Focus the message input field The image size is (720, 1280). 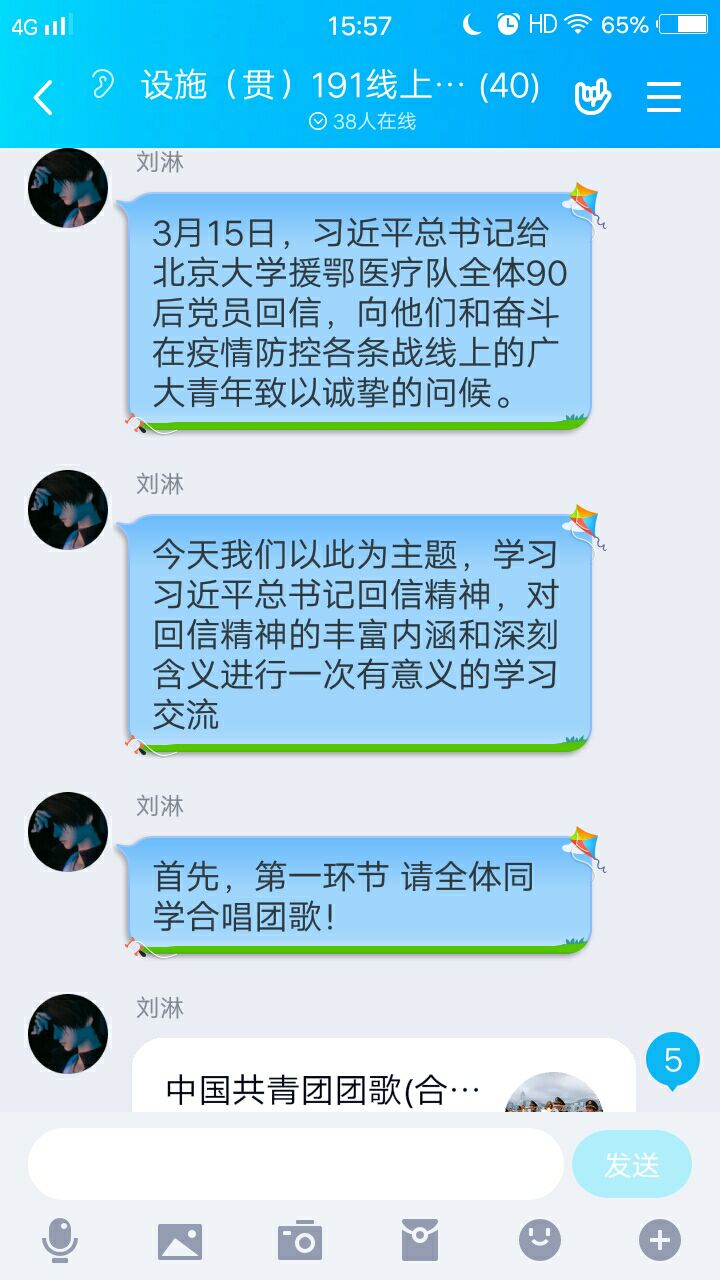(296, 1164)
